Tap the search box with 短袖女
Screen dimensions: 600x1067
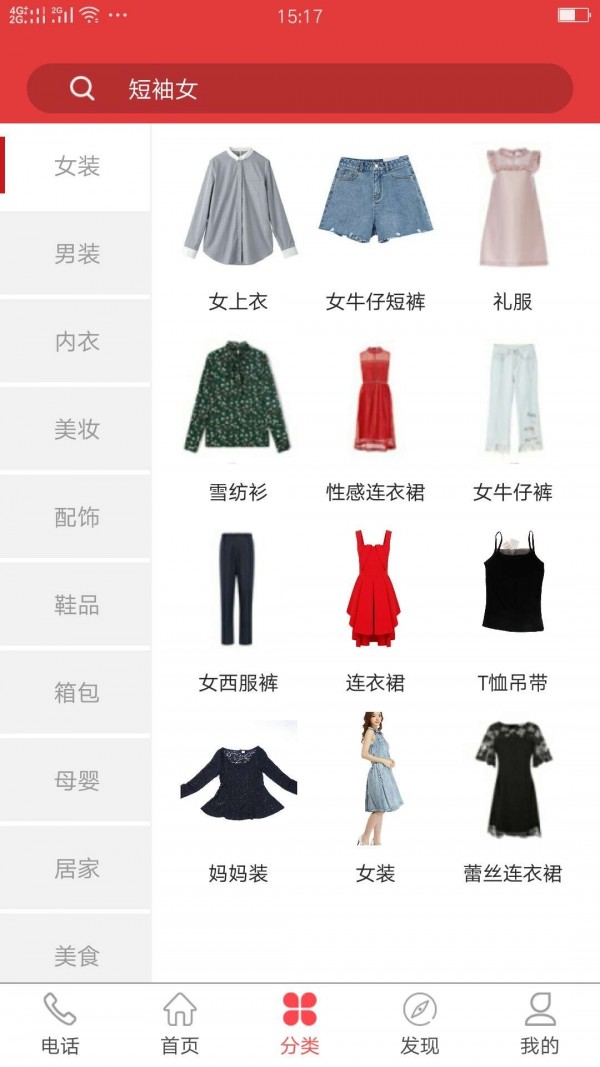(x=300, y=89)
